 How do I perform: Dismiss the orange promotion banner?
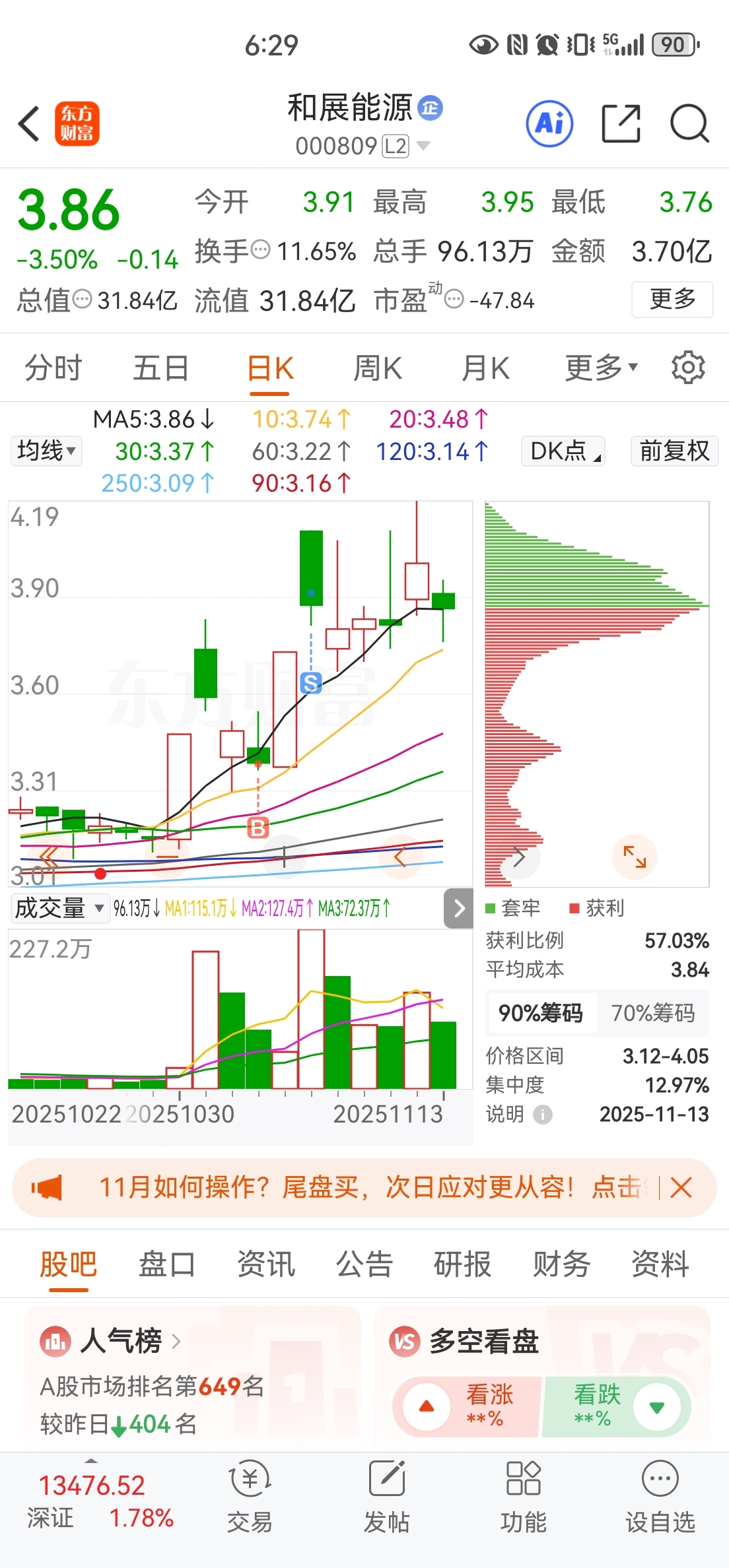pyautogui.click(x=681, y=1188)
